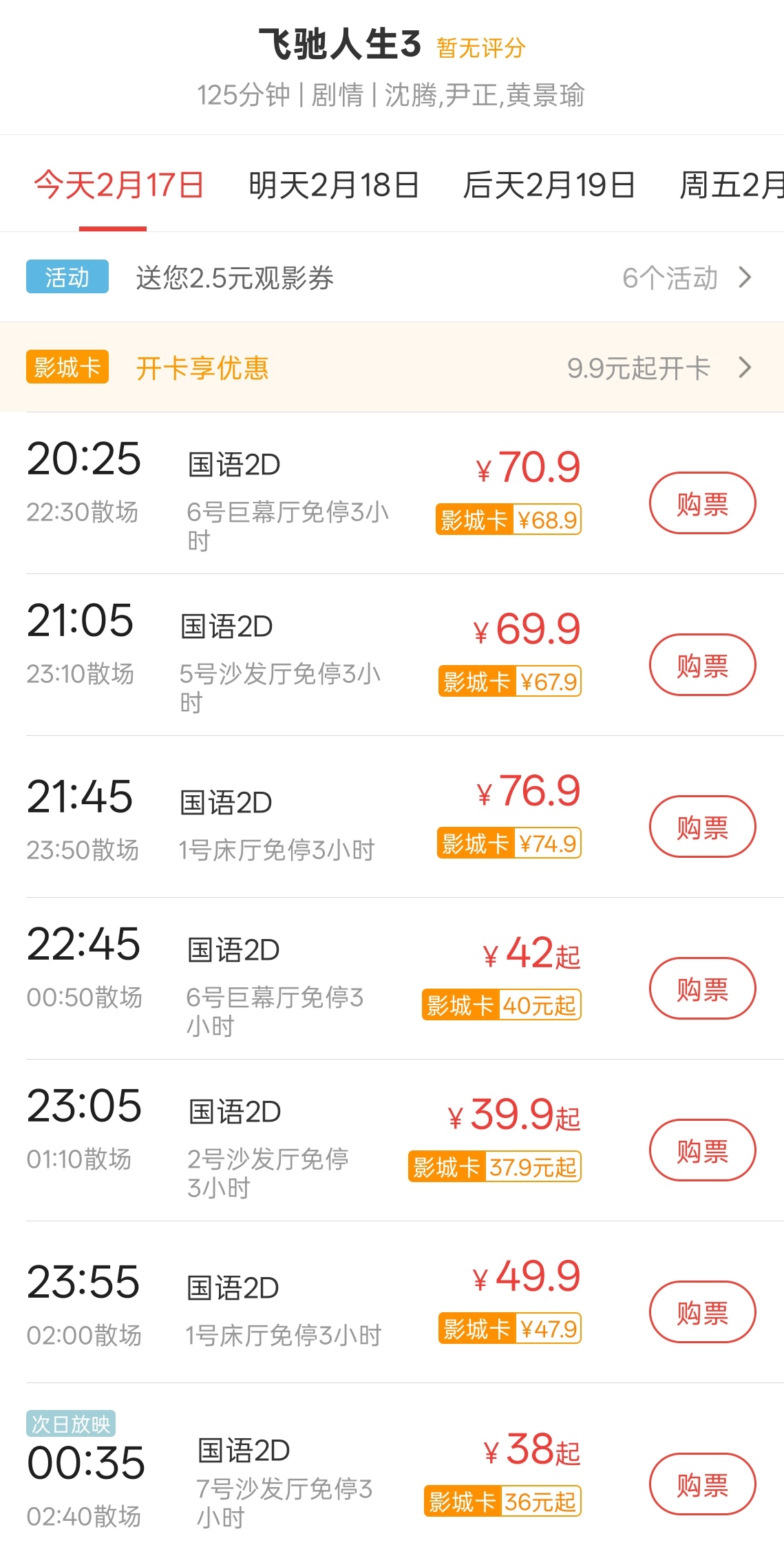
Task: Tap 购票 for the 23:05 showing
Action: click(702, 1150)
